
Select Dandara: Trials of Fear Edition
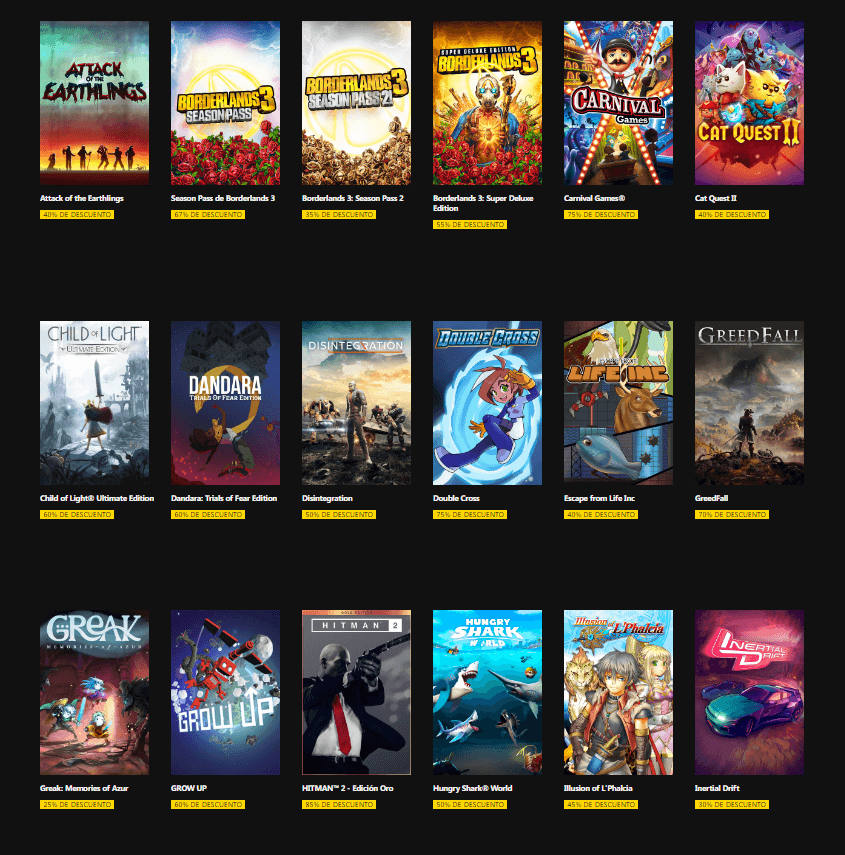click(225, 403)
